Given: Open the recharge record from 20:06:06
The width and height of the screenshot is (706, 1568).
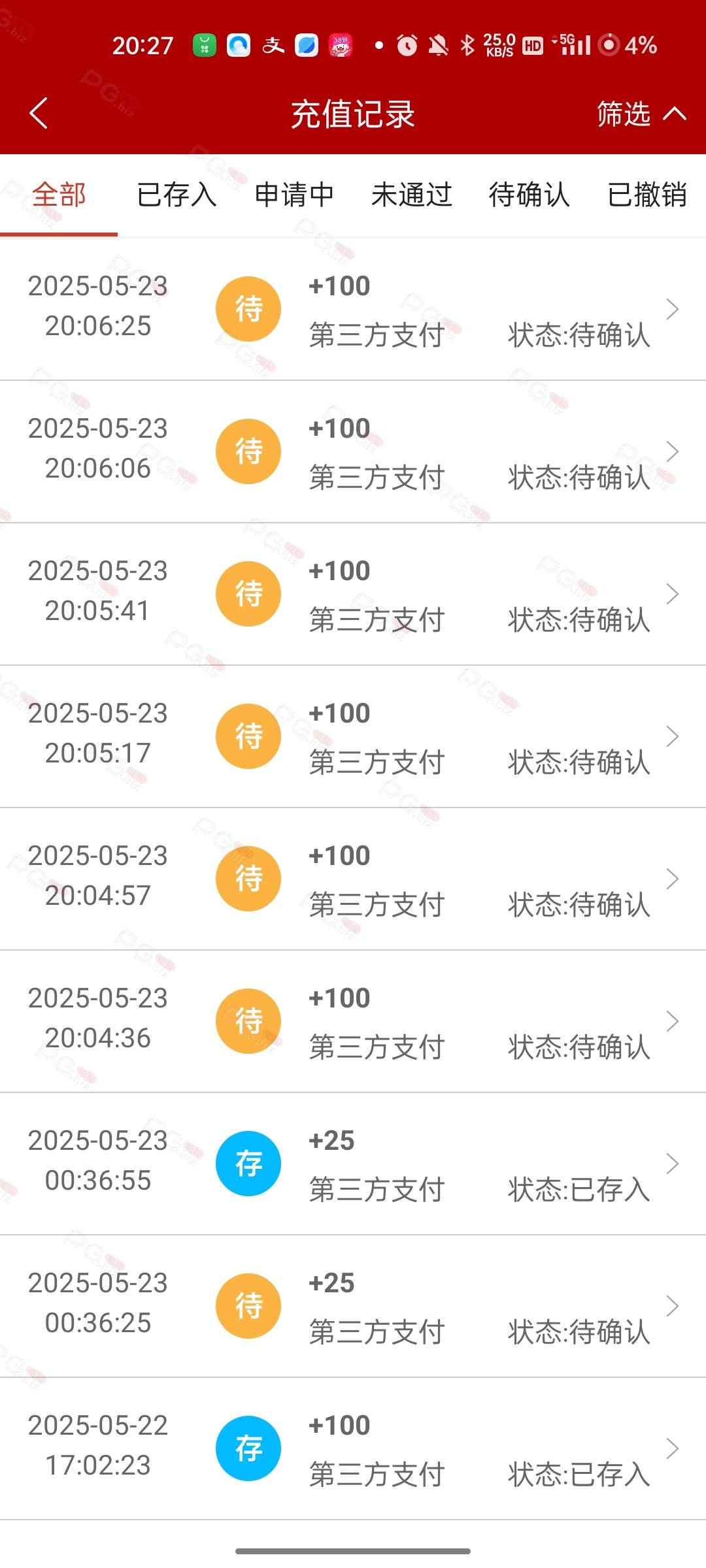Looking at the screenshot, I should pyautogui.click(x=353, y=451).
